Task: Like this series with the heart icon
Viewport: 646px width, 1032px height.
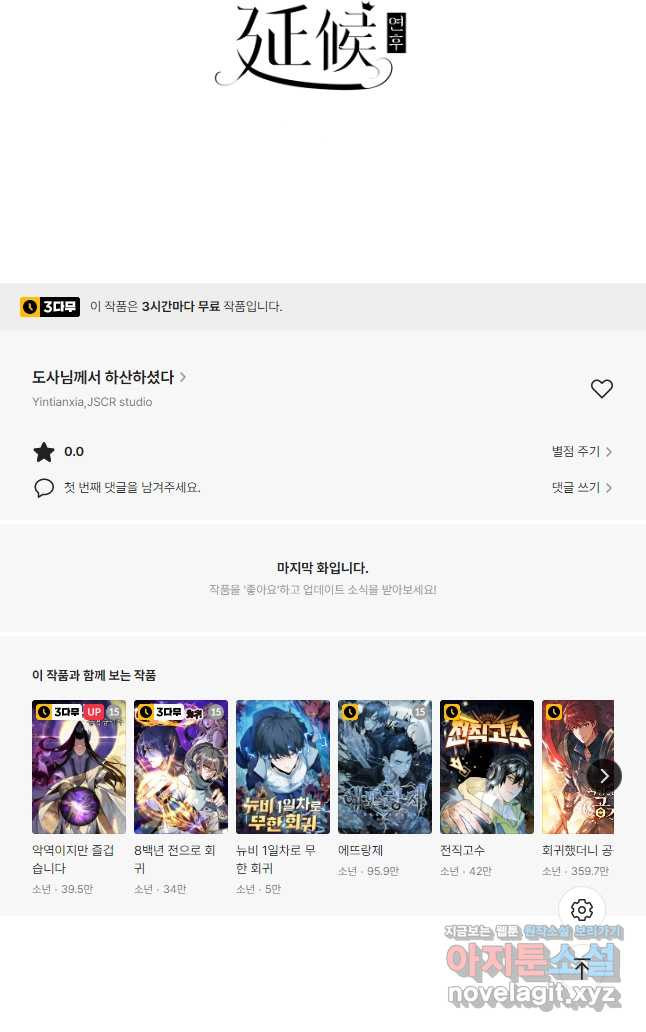Action: [x=601, y=389]
